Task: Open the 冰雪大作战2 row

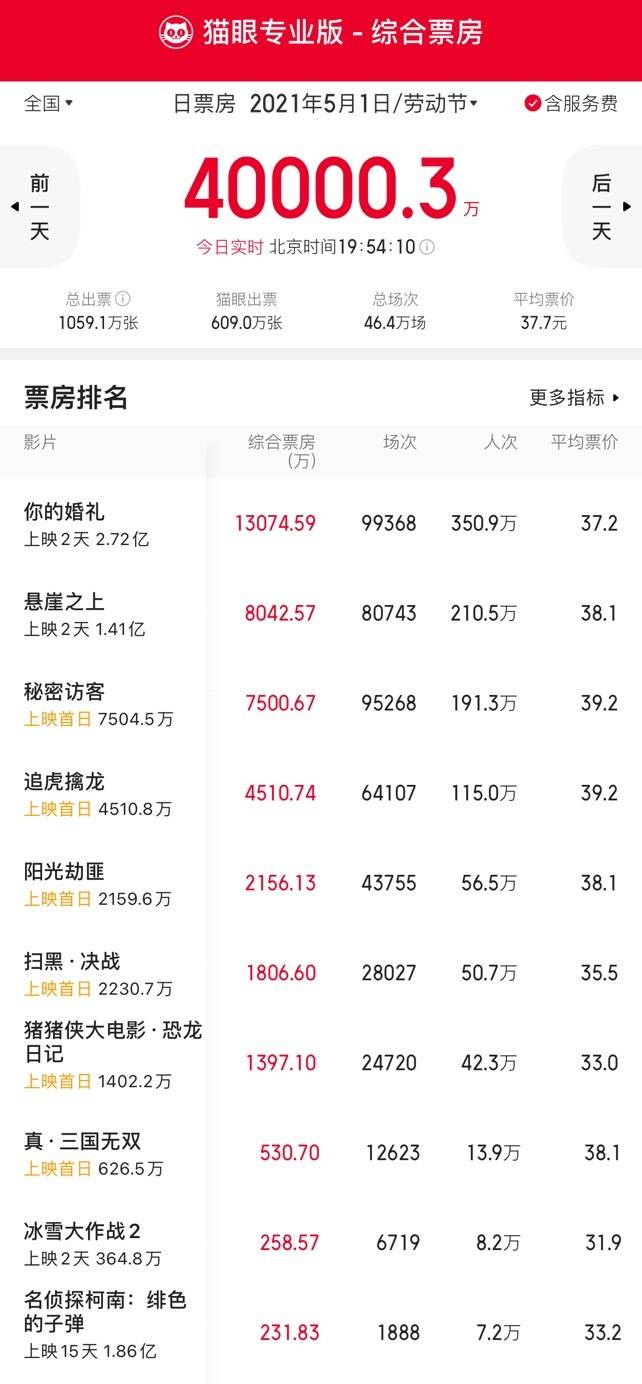Action: [x=321, y=1243]
